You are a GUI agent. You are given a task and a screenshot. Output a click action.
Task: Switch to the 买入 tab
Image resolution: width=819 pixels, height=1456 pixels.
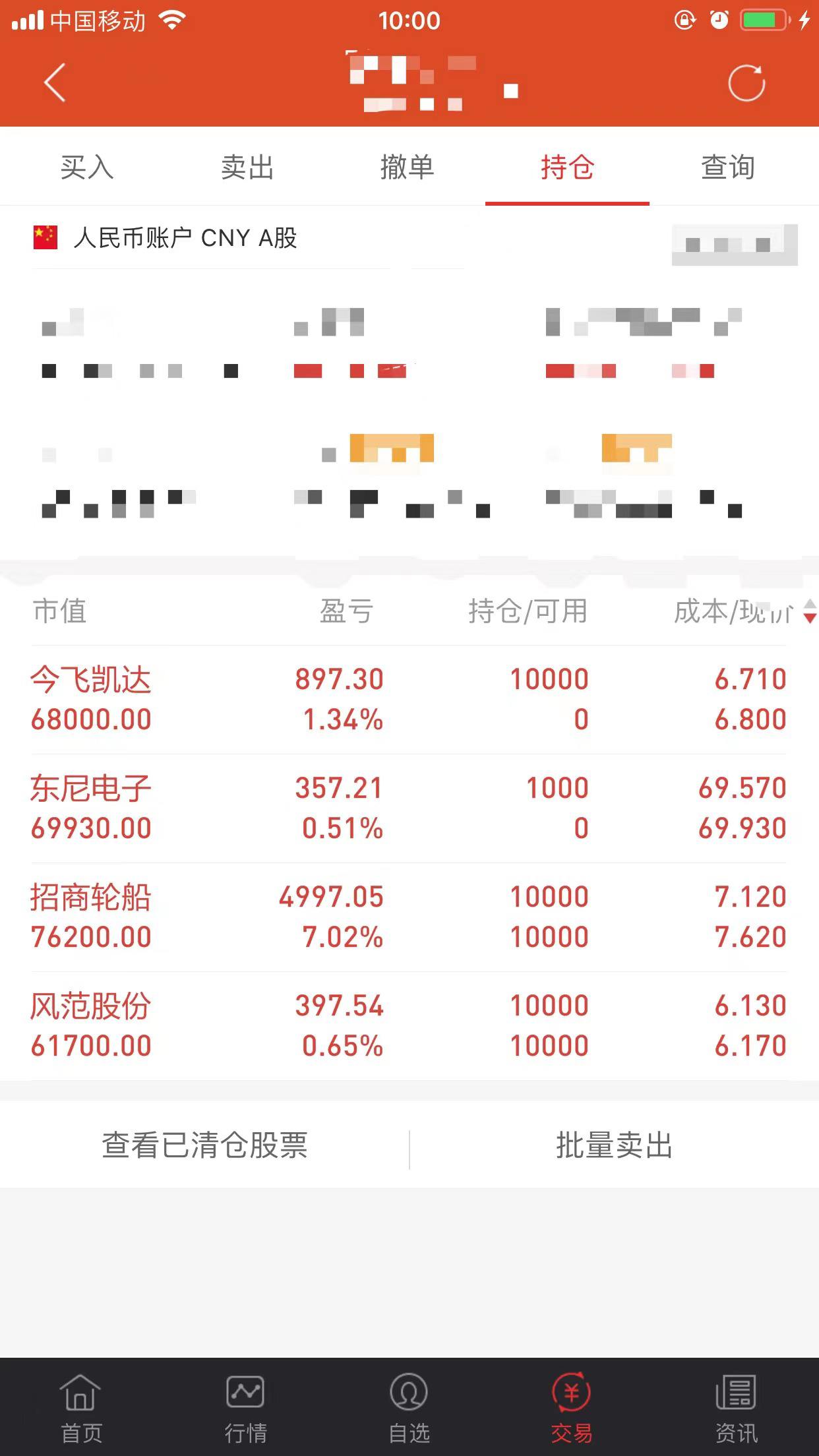[86, 167]
